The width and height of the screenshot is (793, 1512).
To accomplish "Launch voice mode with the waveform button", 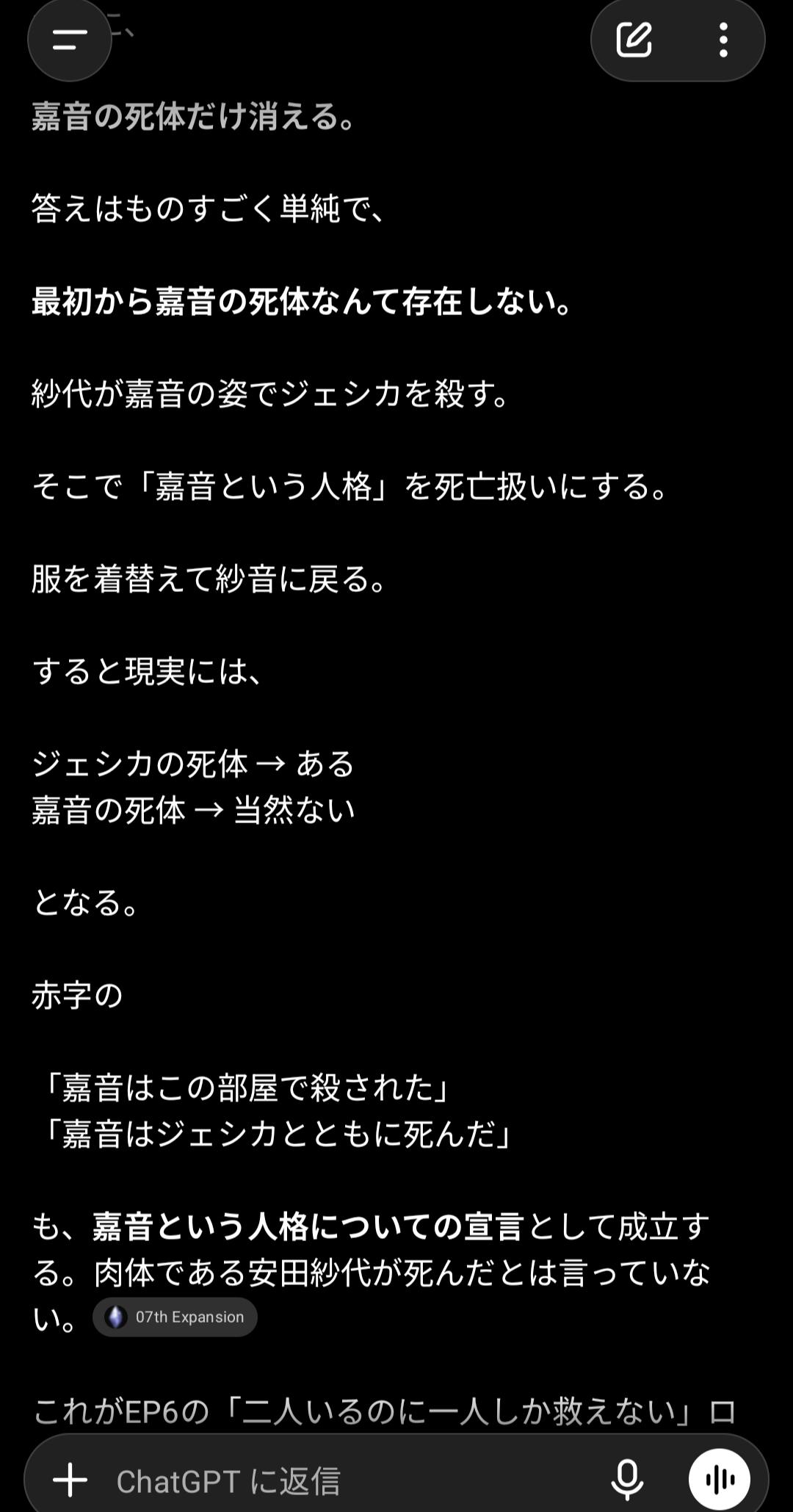I will tap(720, 1480).
